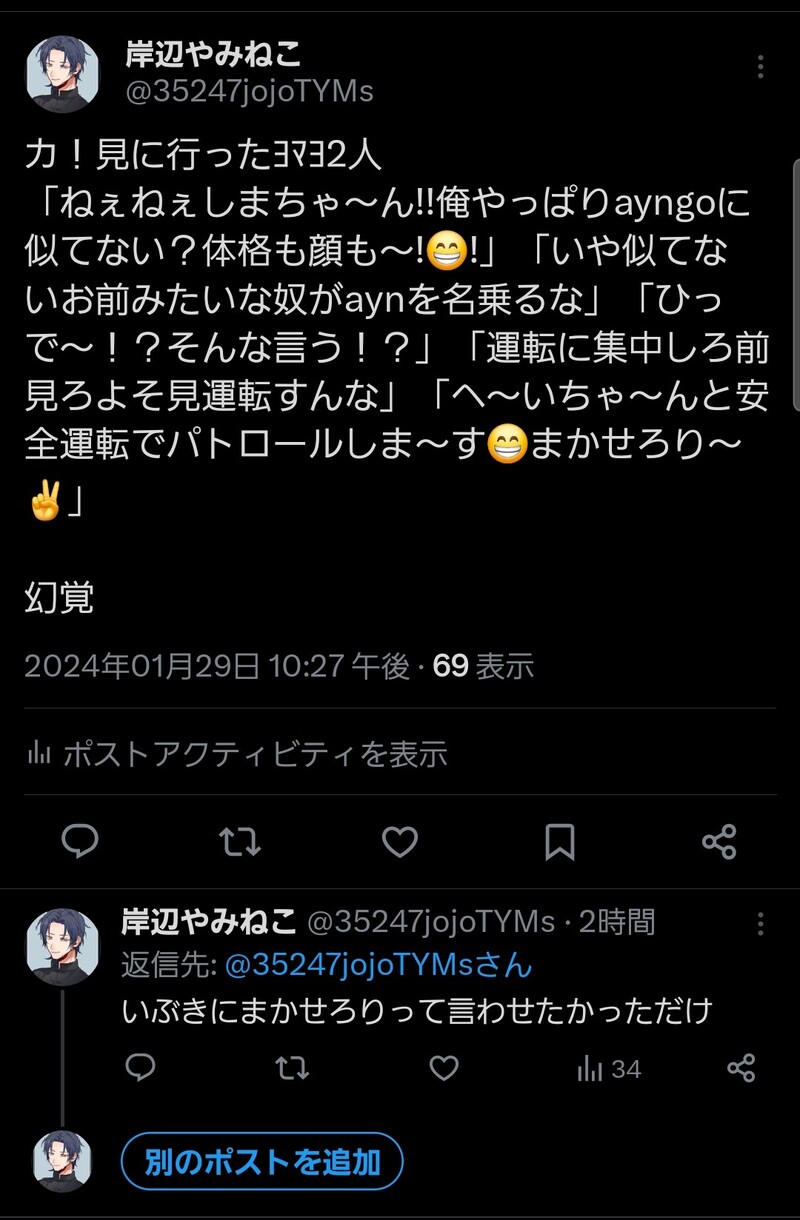Repost the main post
This screenshot has width=800, height=1220.
click(x=240, y=842)
